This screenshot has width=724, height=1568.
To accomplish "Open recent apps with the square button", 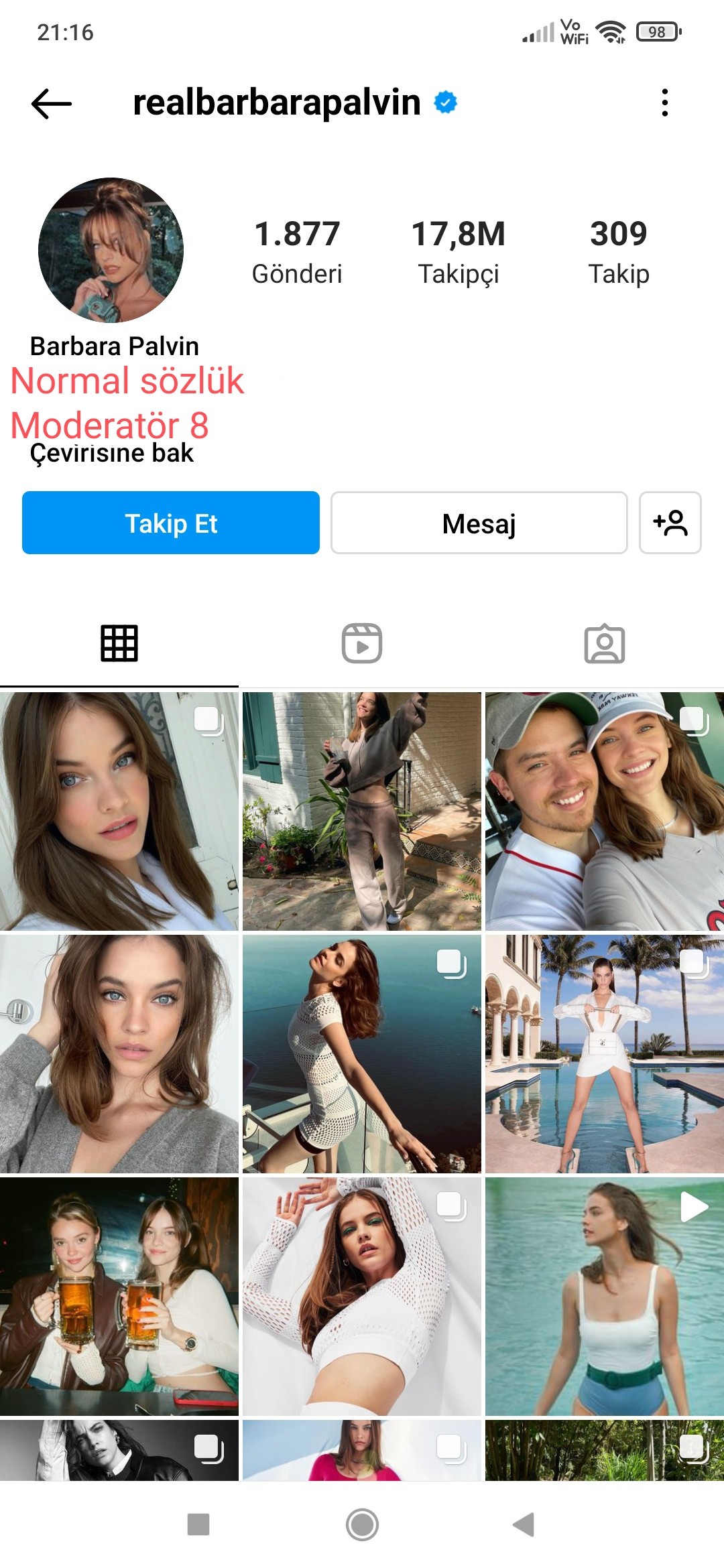I will pyautogui.click(x=198, y=1524).
